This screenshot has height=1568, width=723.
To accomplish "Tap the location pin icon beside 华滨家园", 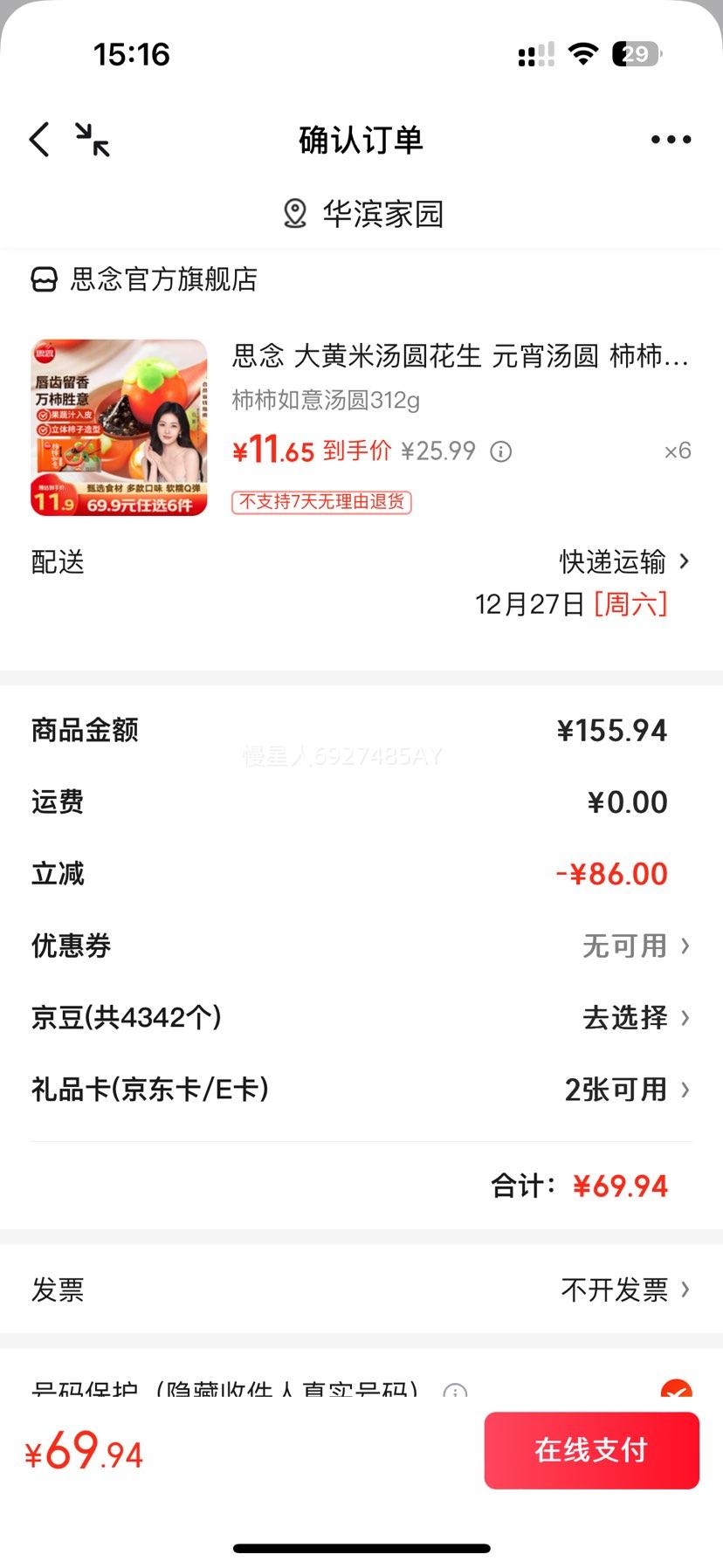I will point(294,213).
